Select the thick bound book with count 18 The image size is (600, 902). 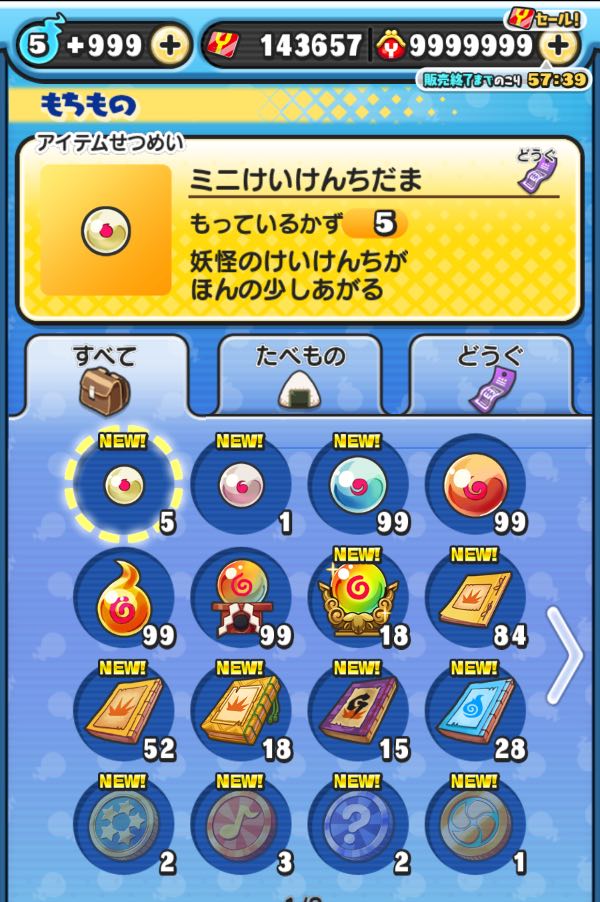click(x=241, y=711)
